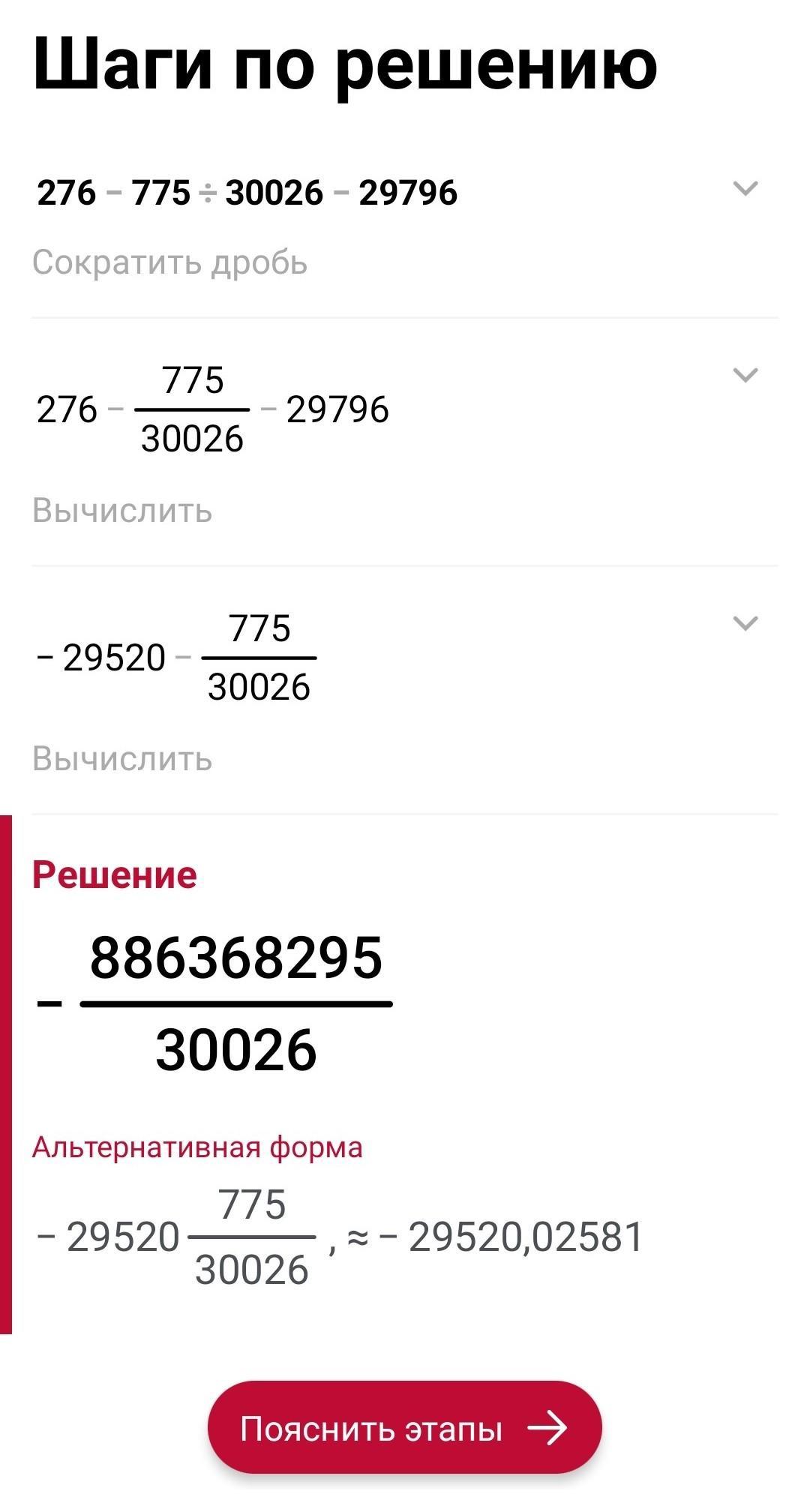
Task: Expand the 'Сократить дробь' step chevron
Action: (745, 188)
